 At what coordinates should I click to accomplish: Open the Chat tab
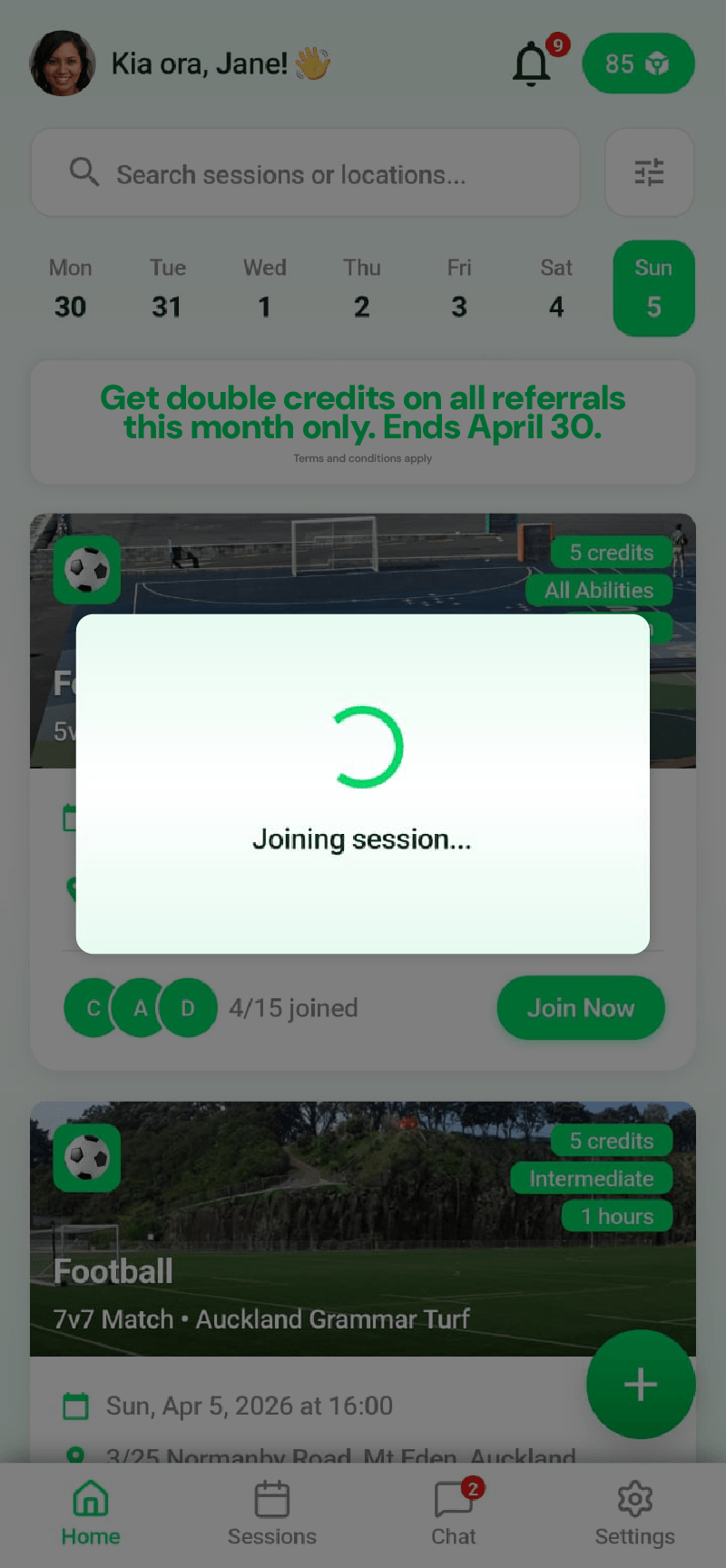454,1514
